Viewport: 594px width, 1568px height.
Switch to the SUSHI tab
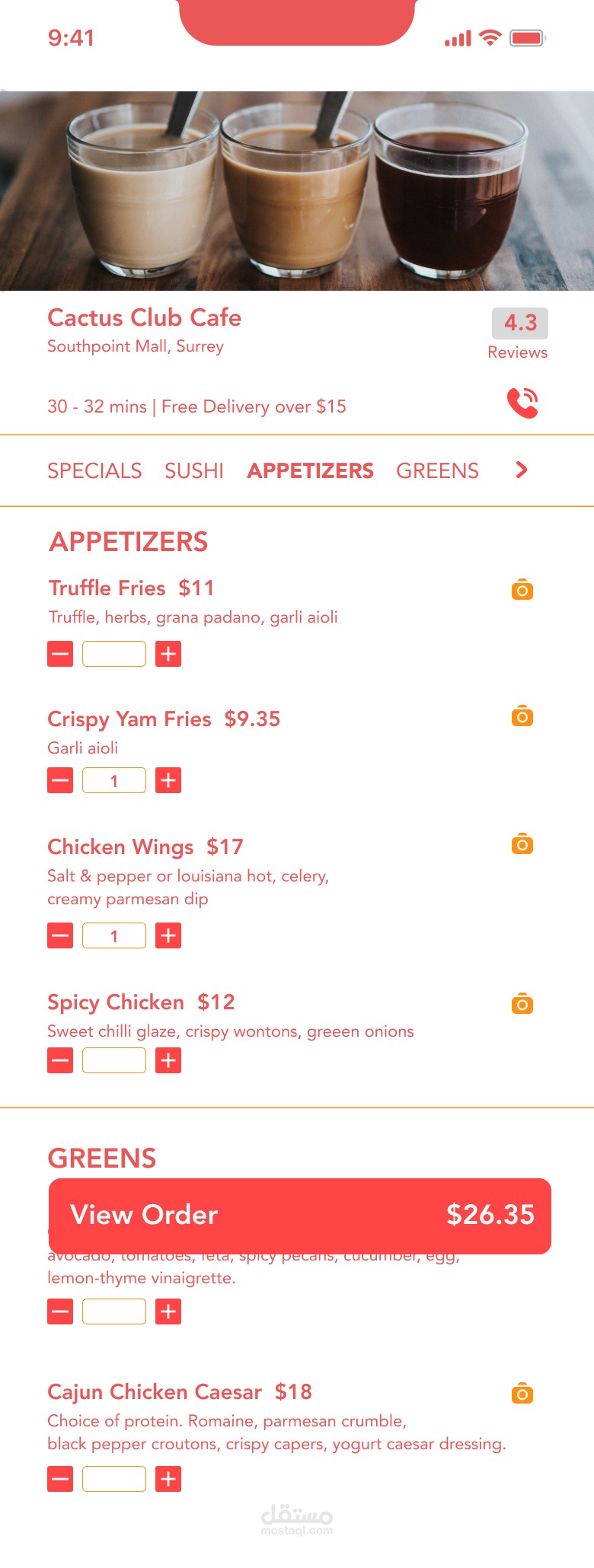click(194, 471)
